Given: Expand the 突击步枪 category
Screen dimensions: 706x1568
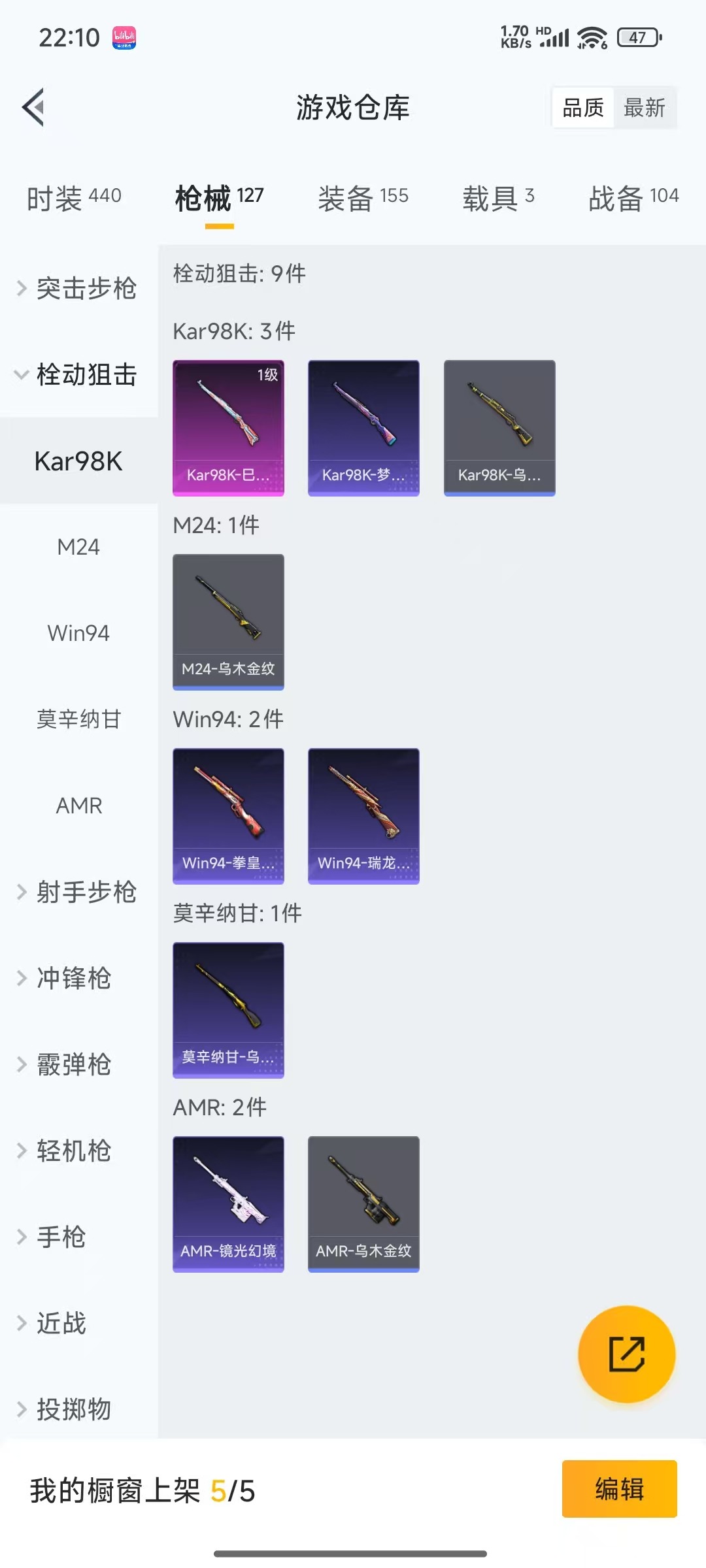Looking at the screenshot, I should (x=78, y=288).
